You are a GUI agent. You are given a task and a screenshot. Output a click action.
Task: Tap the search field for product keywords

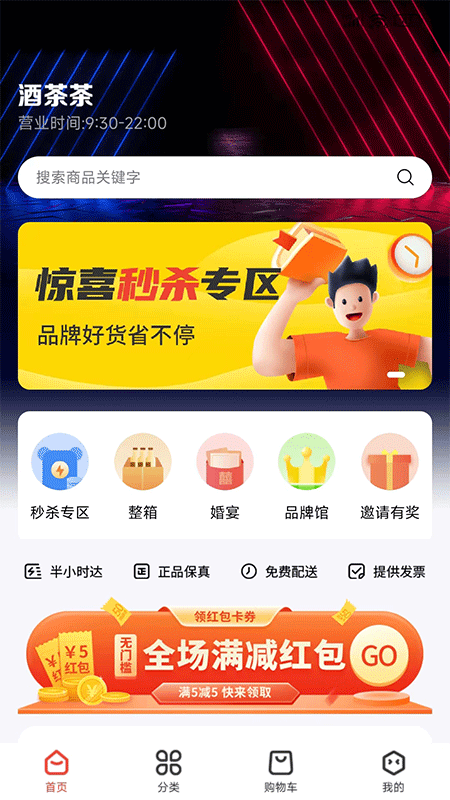pyautogui.click(x=224, y=177)
